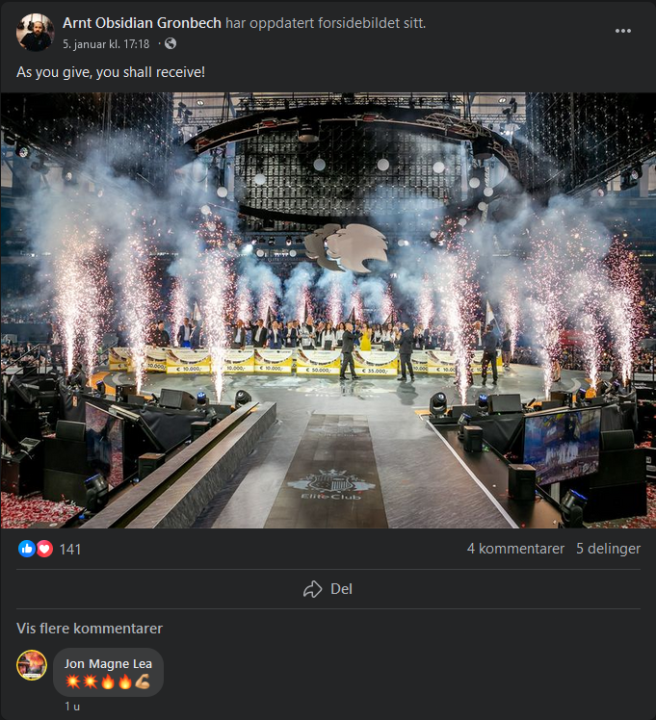The width and height of the screenshot is (656, 720).
Task: Share the post with Del
Action: pos(328,589)
